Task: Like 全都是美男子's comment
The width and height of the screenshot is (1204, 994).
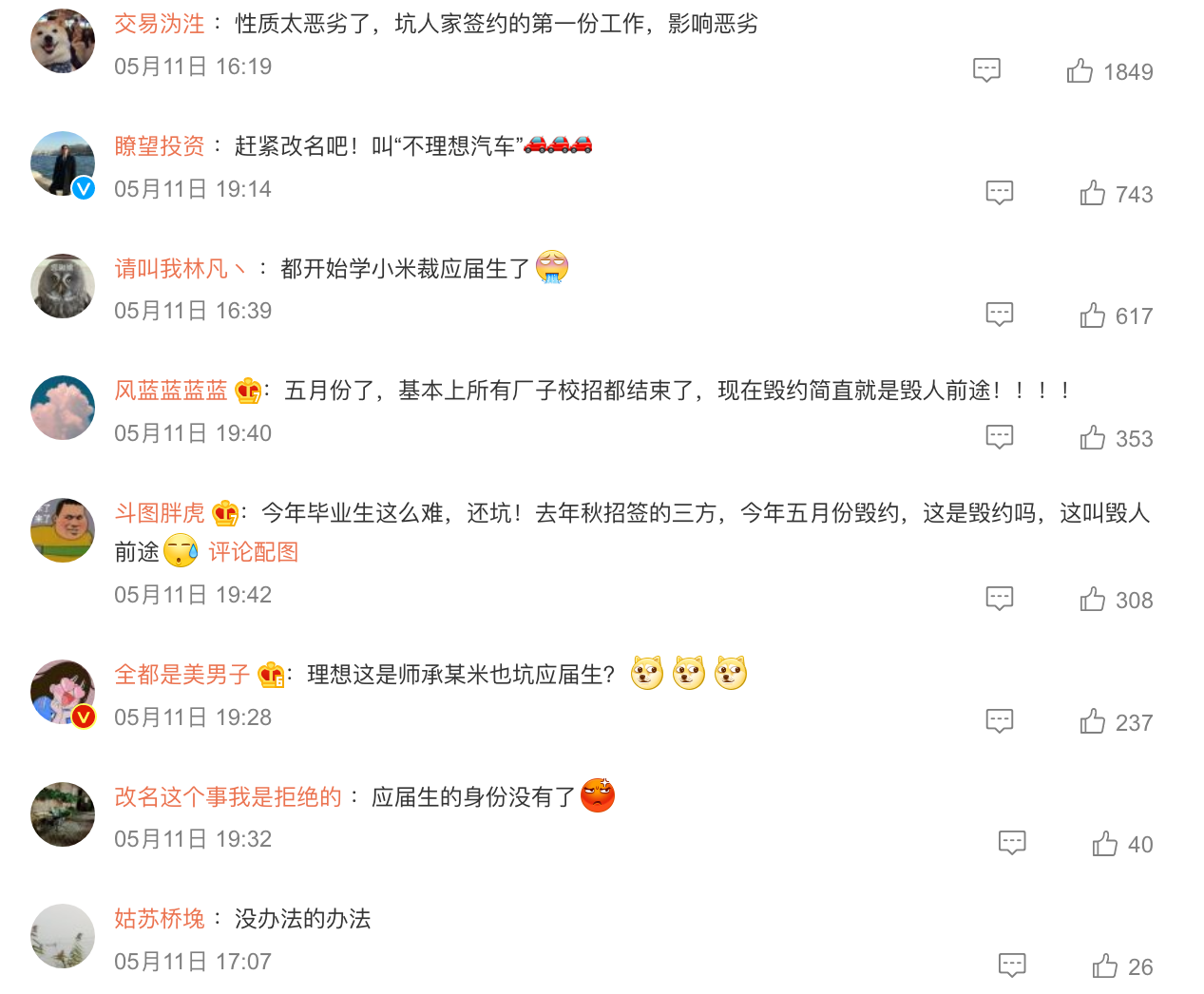Action: pos(1092,722)
